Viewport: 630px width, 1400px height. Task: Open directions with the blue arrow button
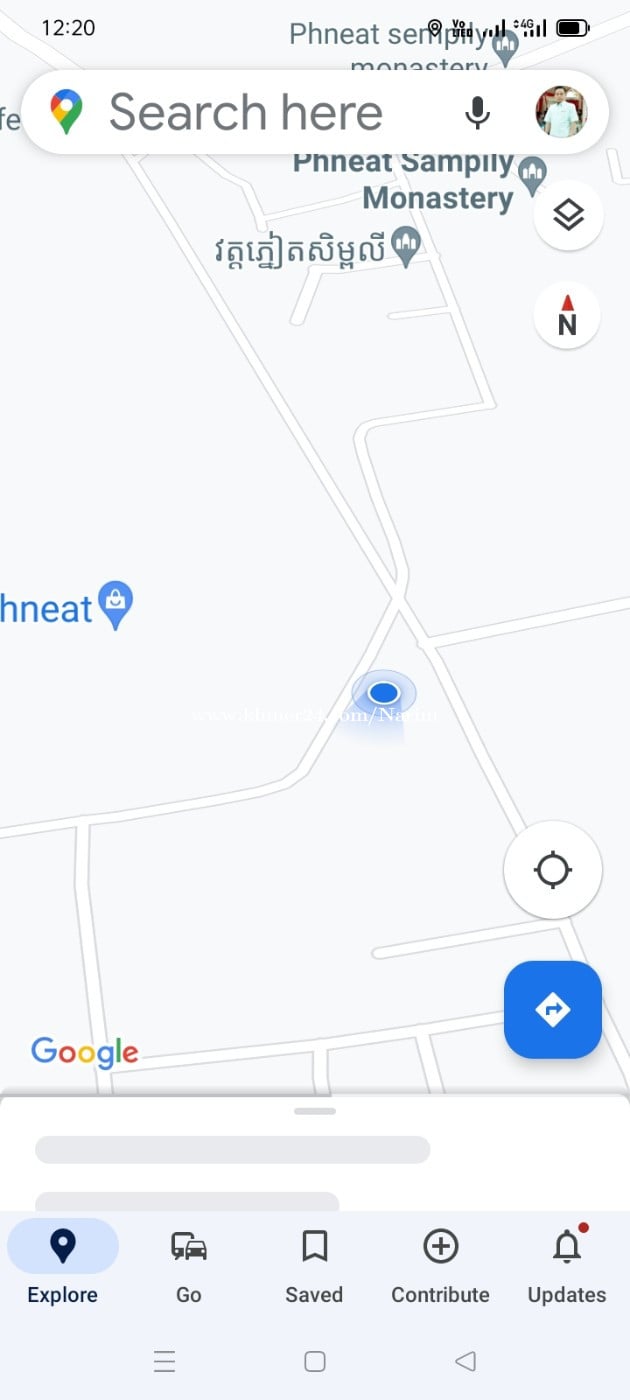coord(553,1010)
